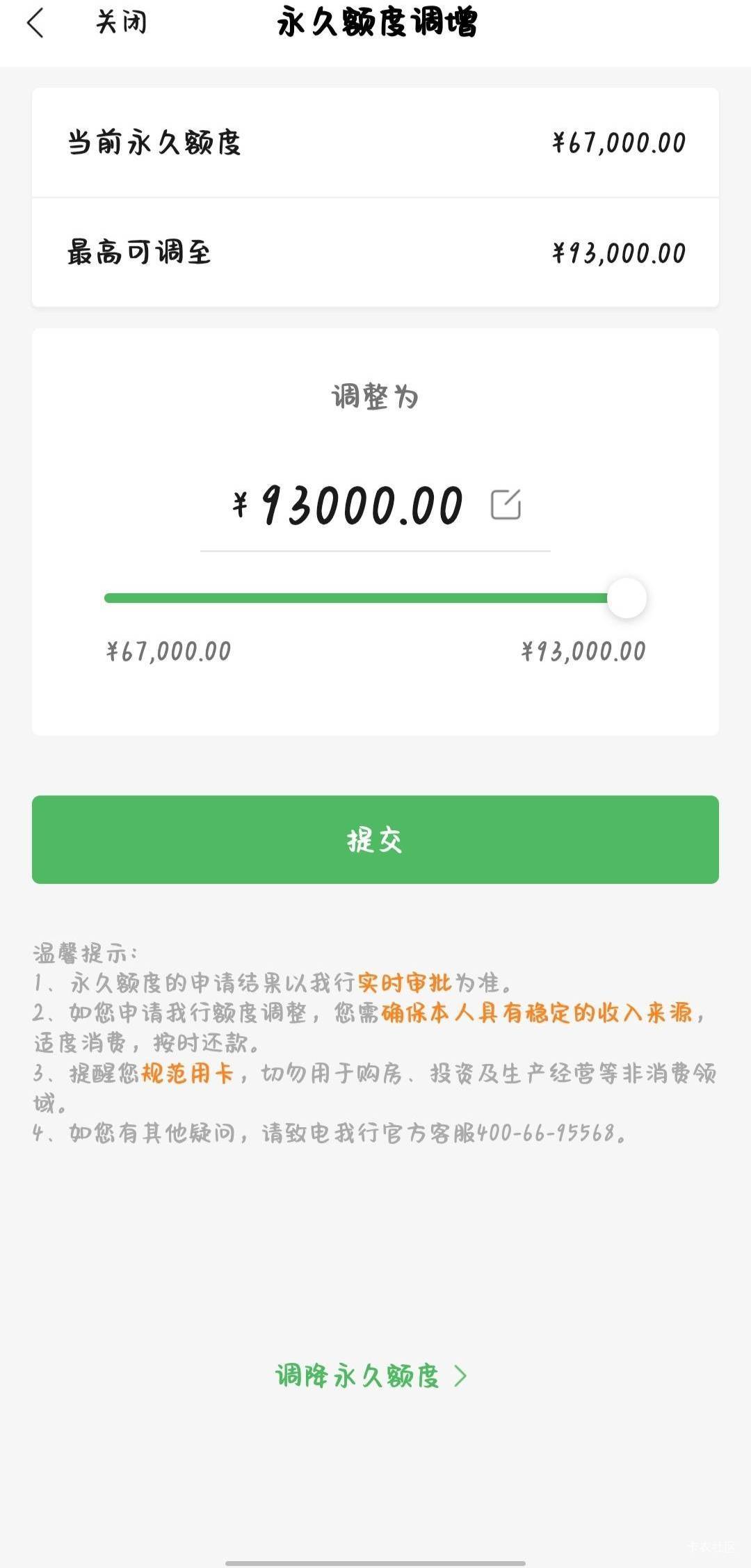Tap the credit limit slider handle

[x=627, y=598]
